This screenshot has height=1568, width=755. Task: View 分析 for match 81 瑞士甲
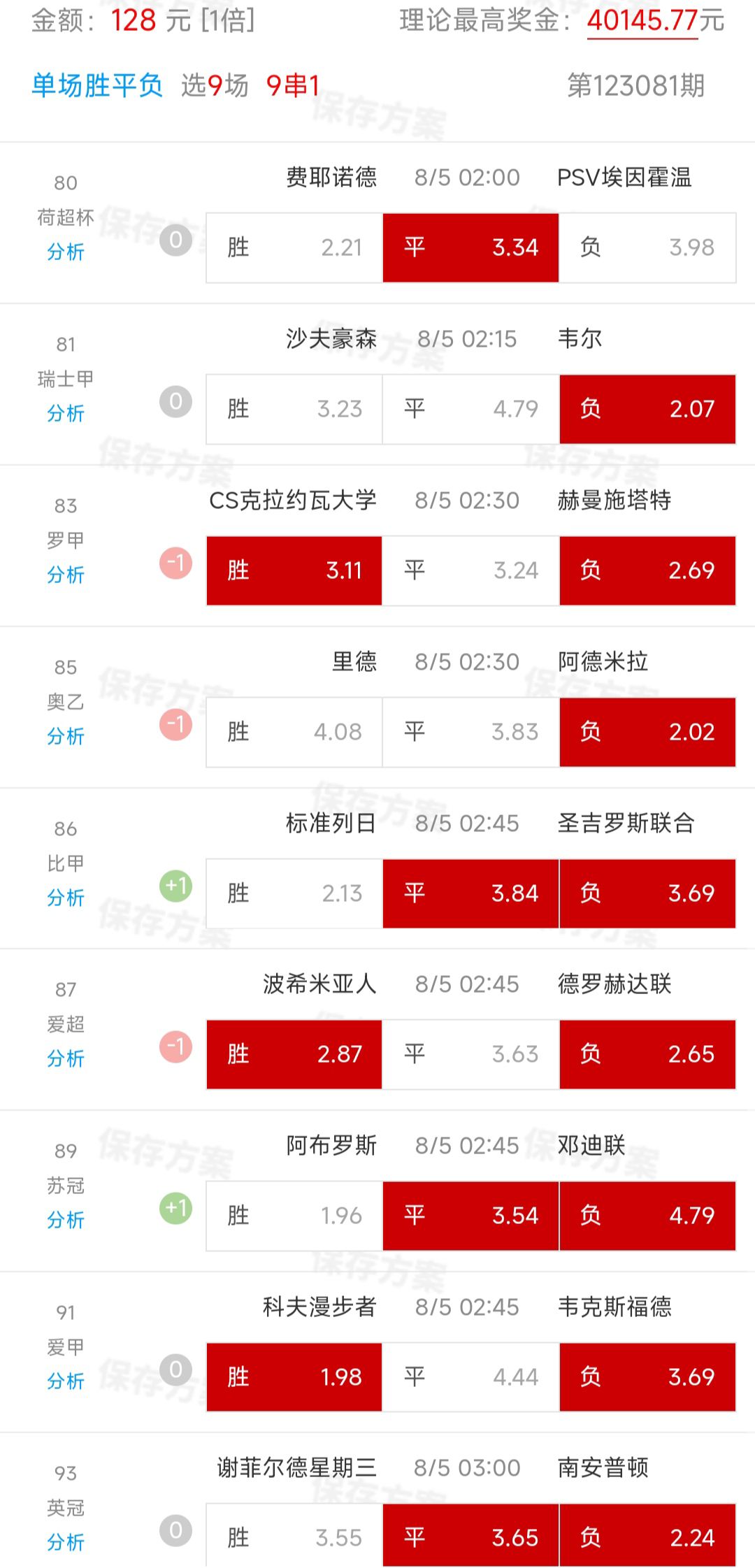point(66,413)
